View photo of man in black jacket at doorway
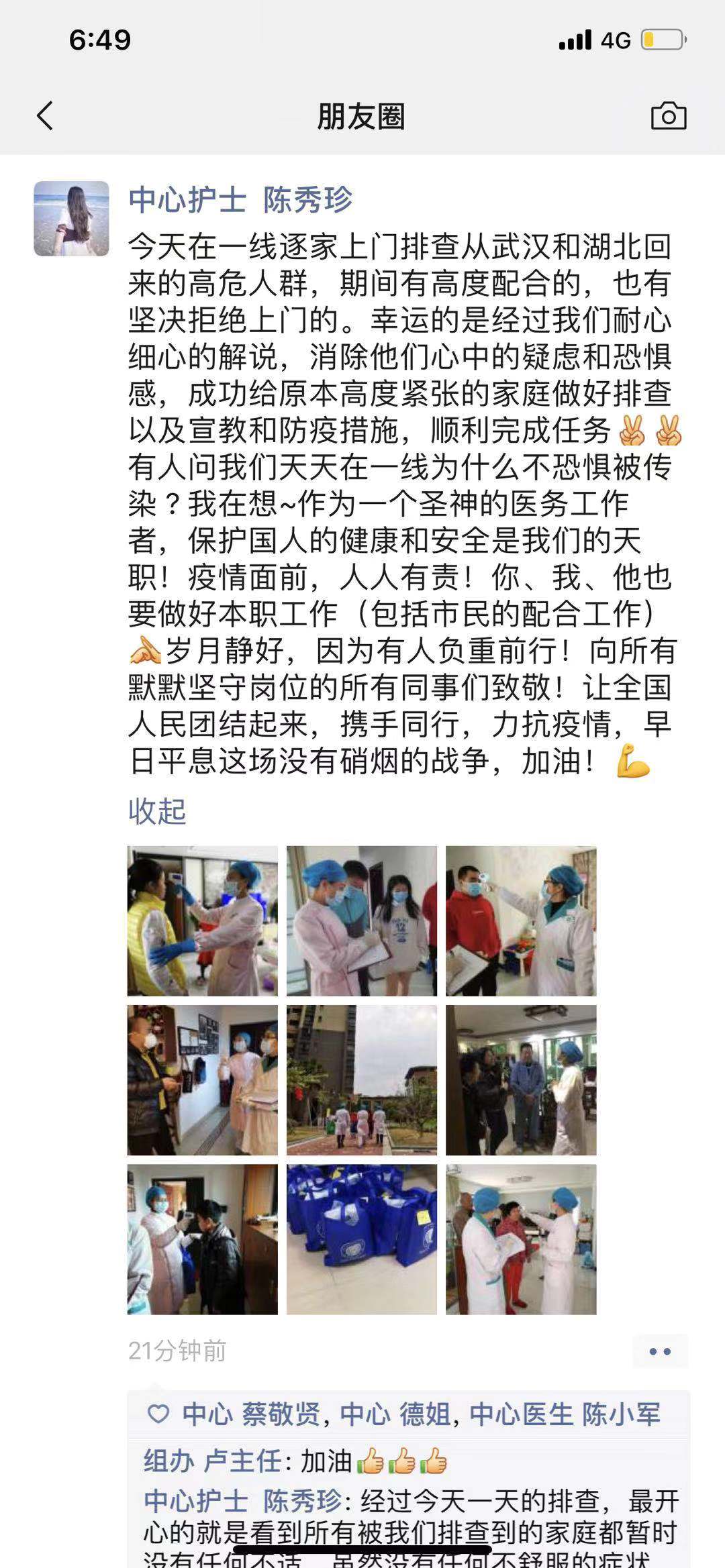The width and height of the screenshot is (725, 1568). click(203, 1080)
